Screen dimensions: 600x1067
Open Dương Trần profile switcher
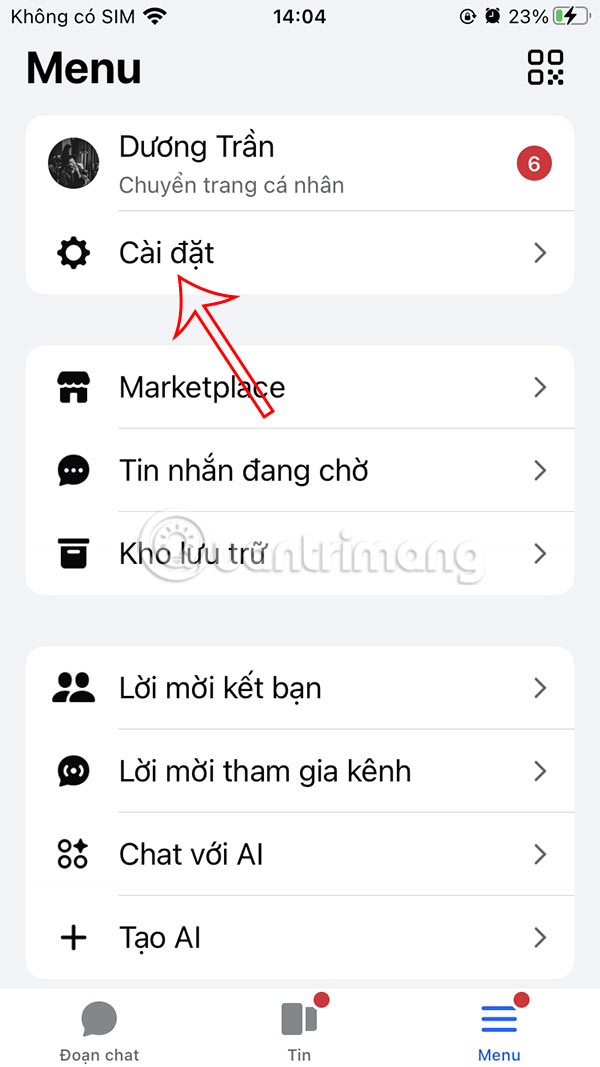tap(300, 164)
